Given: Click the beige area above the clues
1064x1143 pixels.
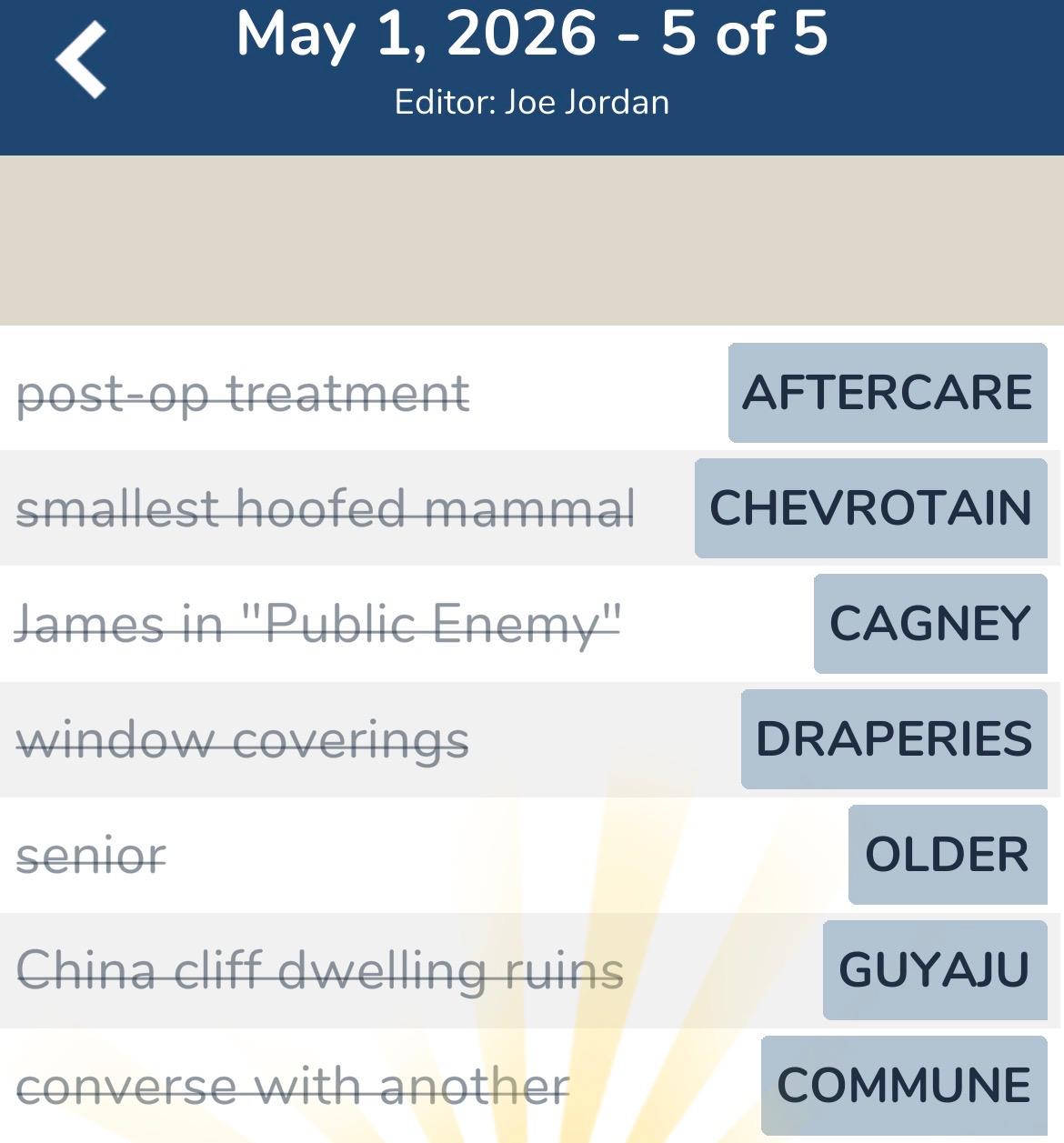Looking at the screenshot, I should click(532, 236).
